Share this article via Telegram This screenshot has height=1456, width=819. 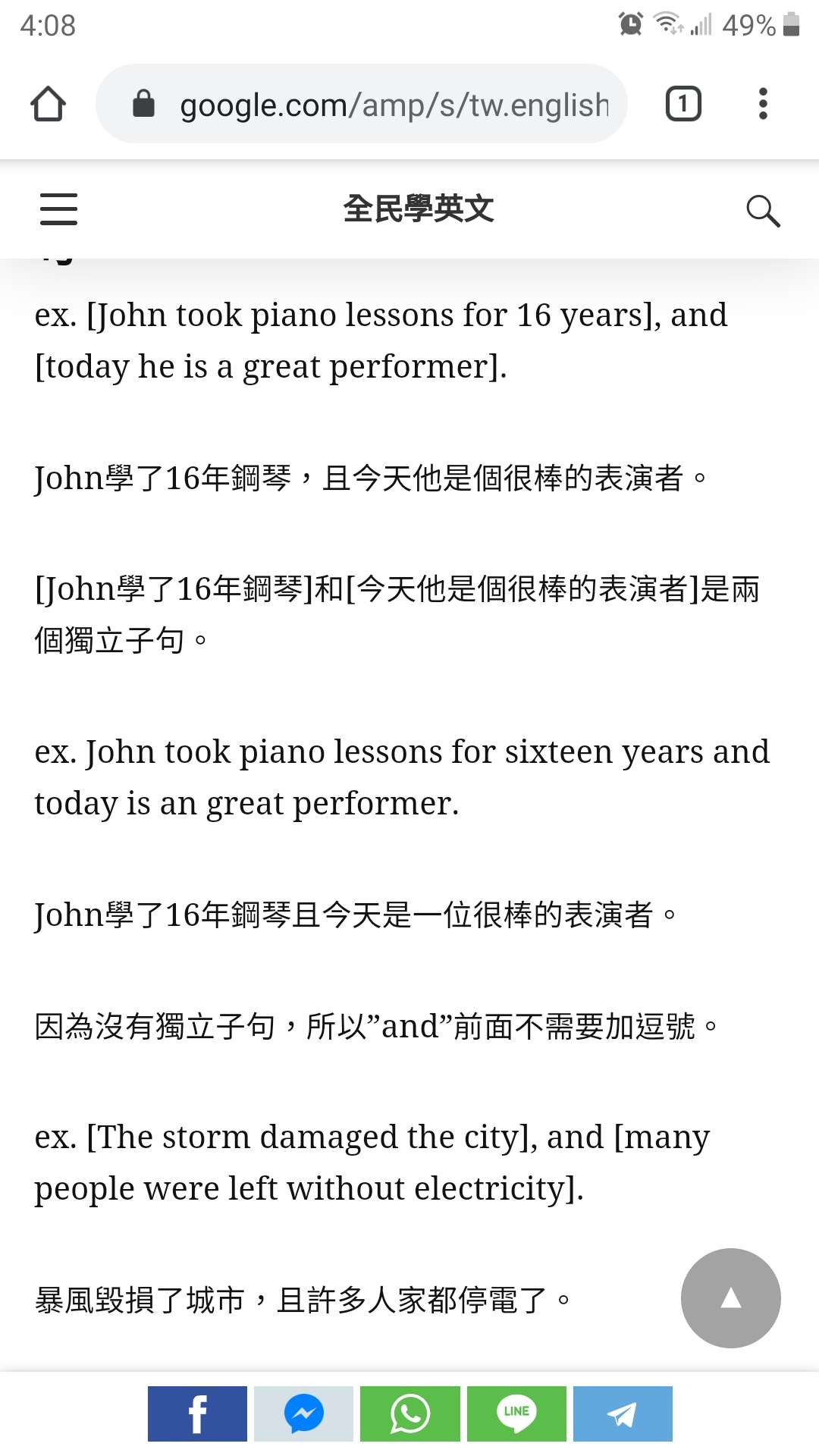click(623, 1414)
